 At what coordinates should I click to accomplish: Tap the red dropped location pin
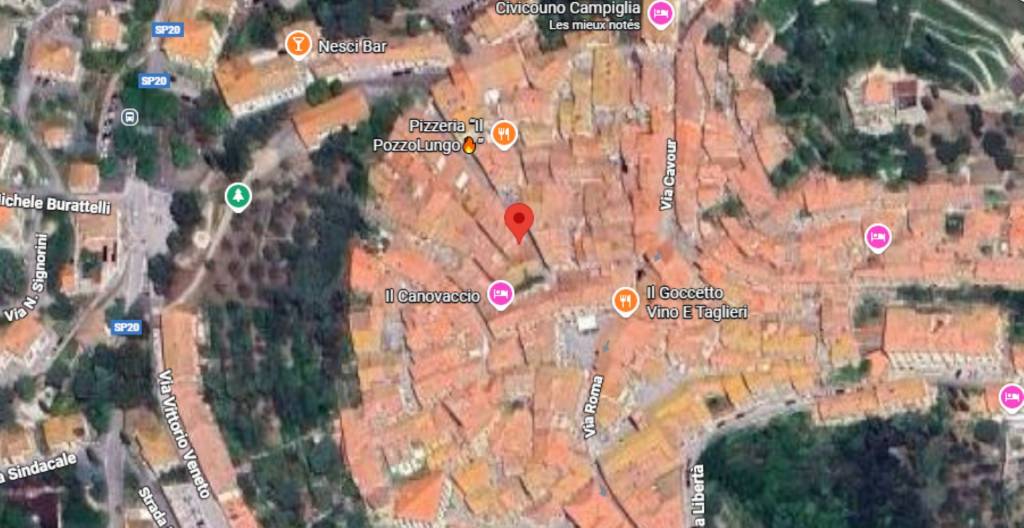click(x=517, y=221)
